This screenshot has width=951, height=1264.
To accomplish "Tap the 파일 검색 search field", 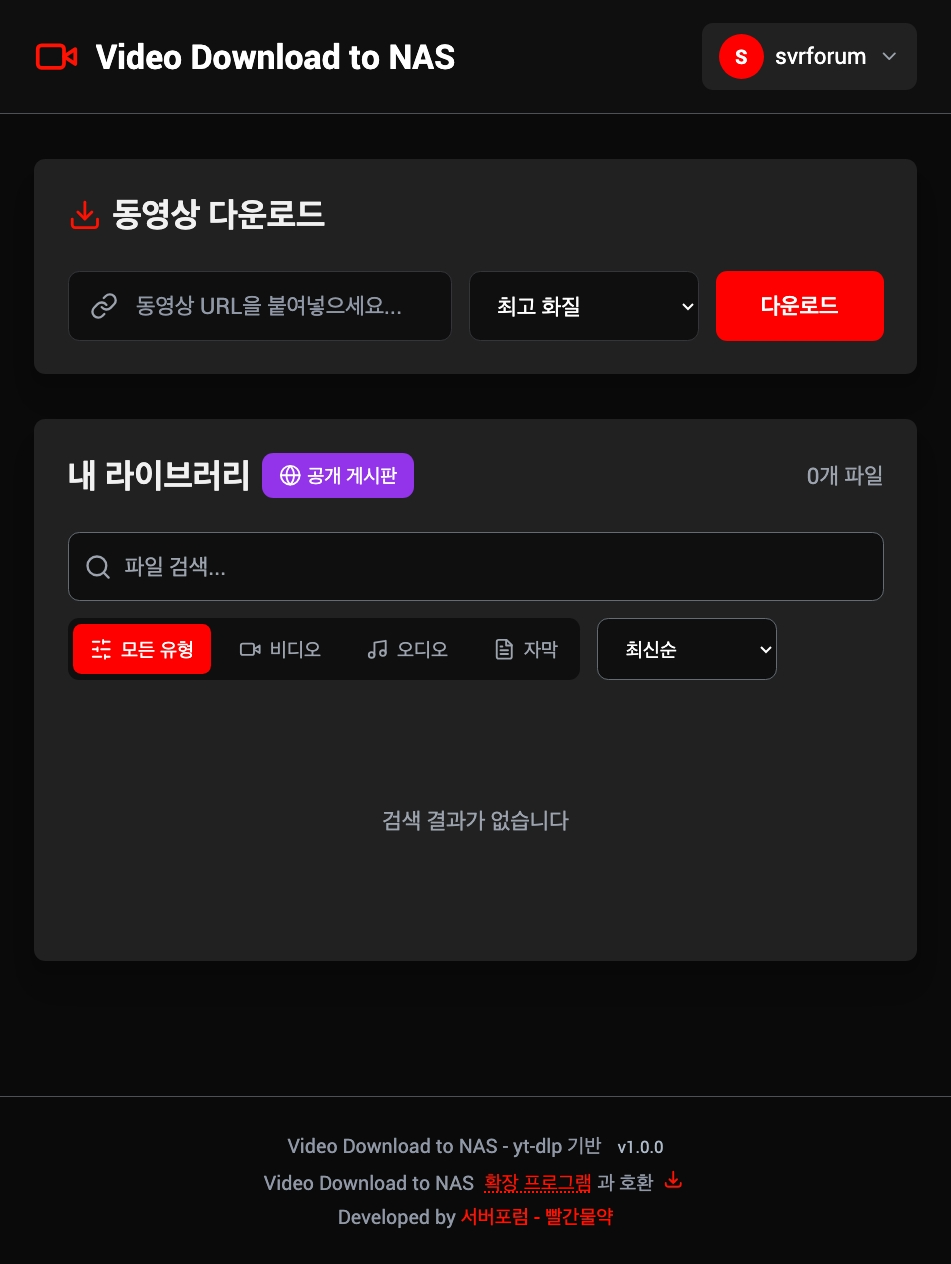I will pos(475,567).
